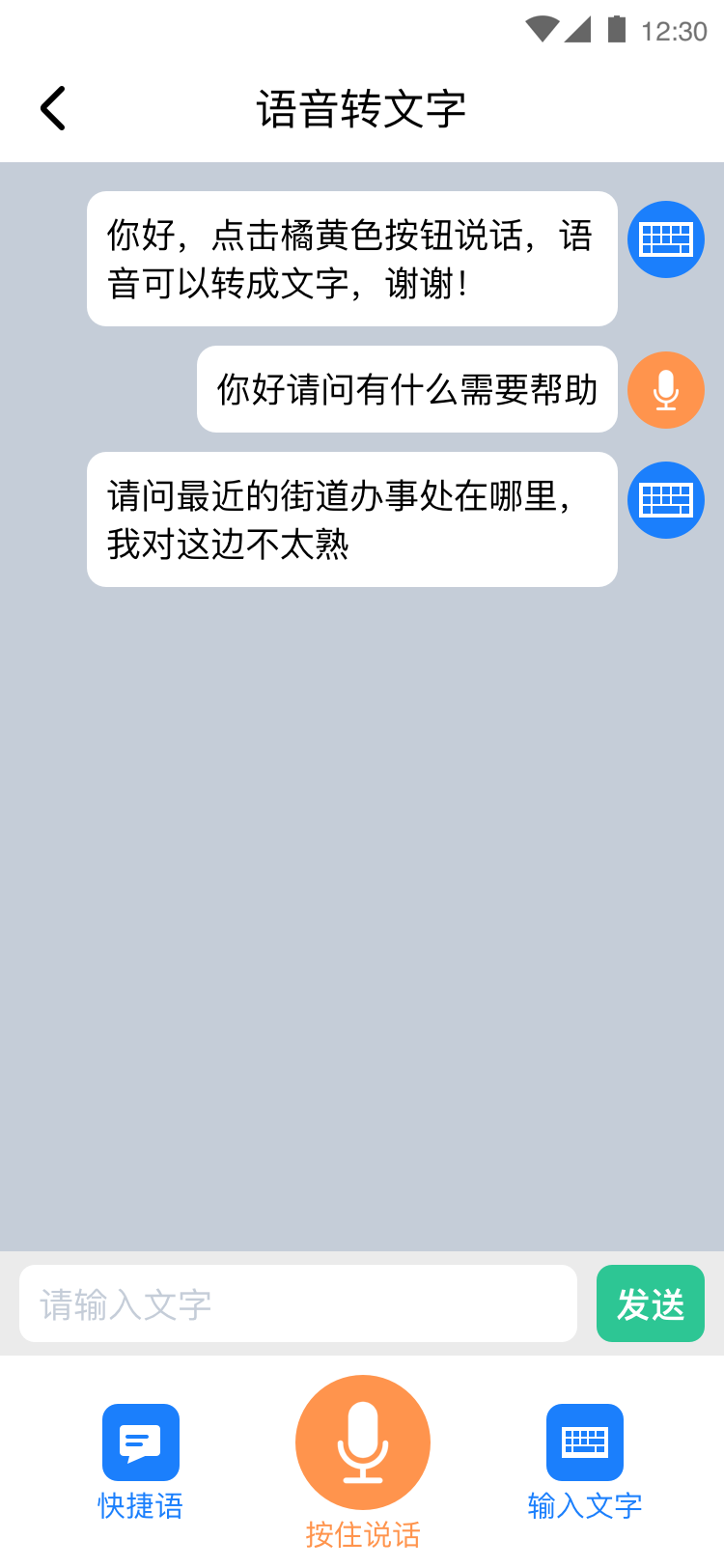Switch to quick phrases via 快捷语 label
Viewport: 724px width, 1568px height.
[140, 1504]
